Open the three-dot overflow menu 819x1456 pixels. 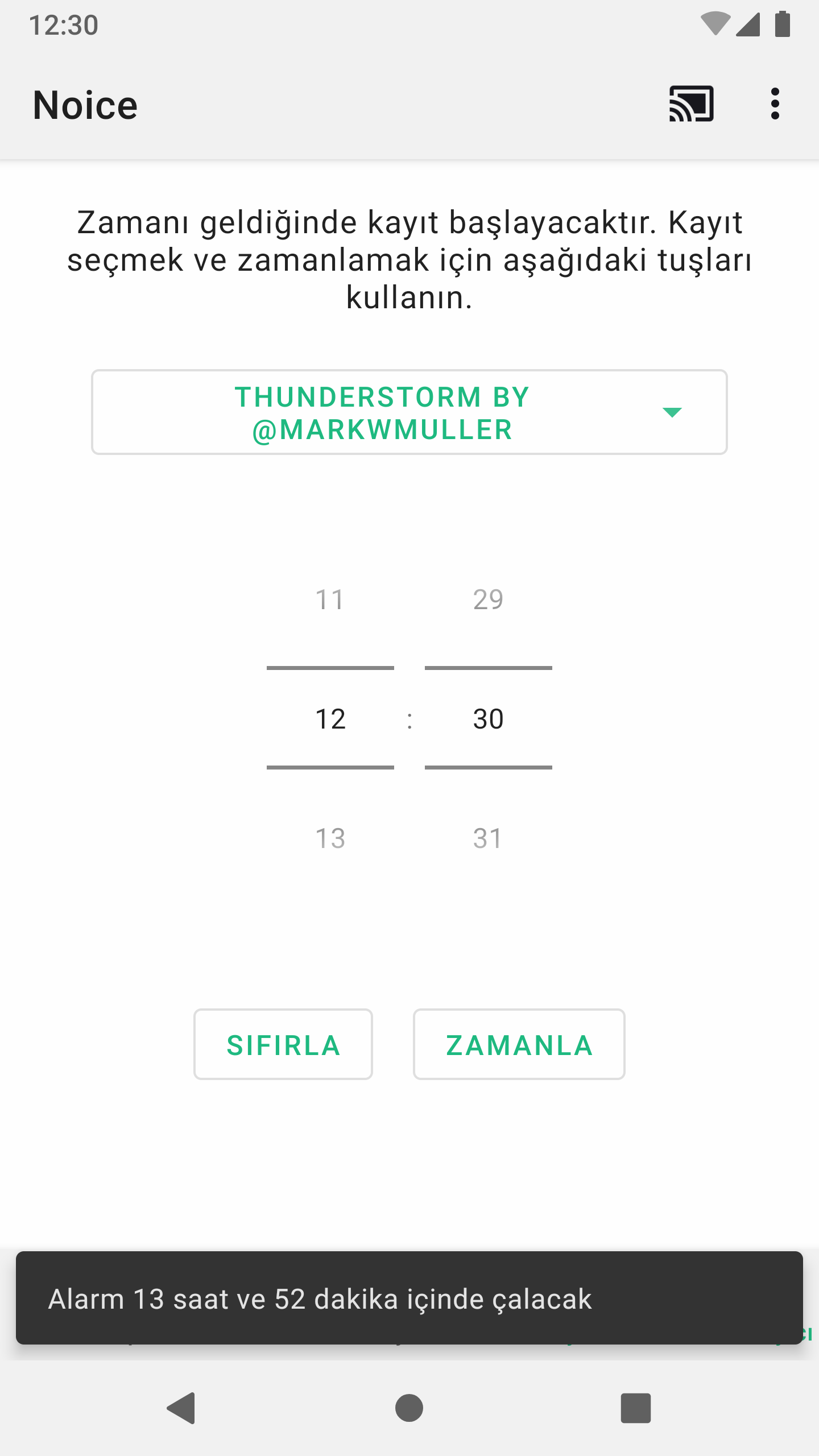(x=775, y=104)
